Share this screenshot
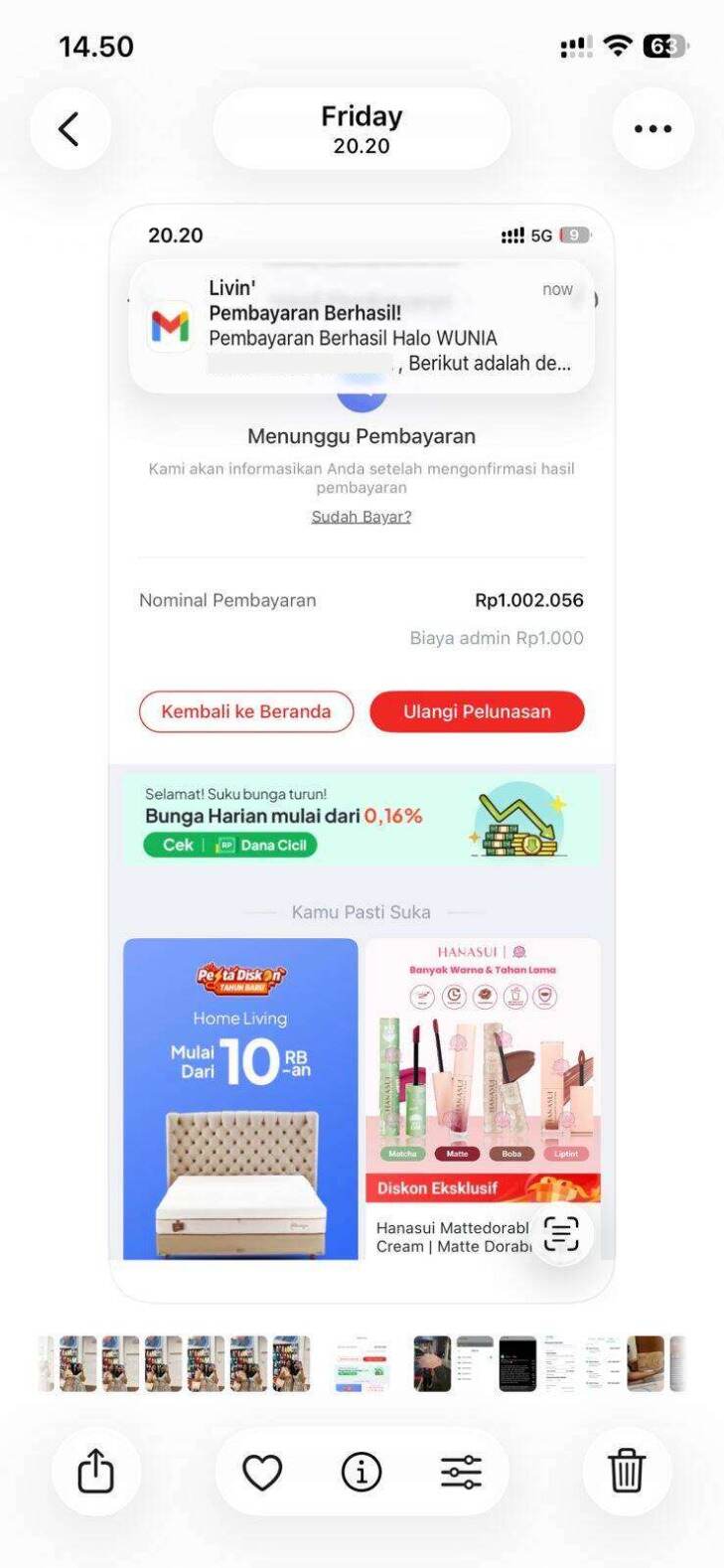Viewport: 724px width, 1568px height. (95, 1471)
